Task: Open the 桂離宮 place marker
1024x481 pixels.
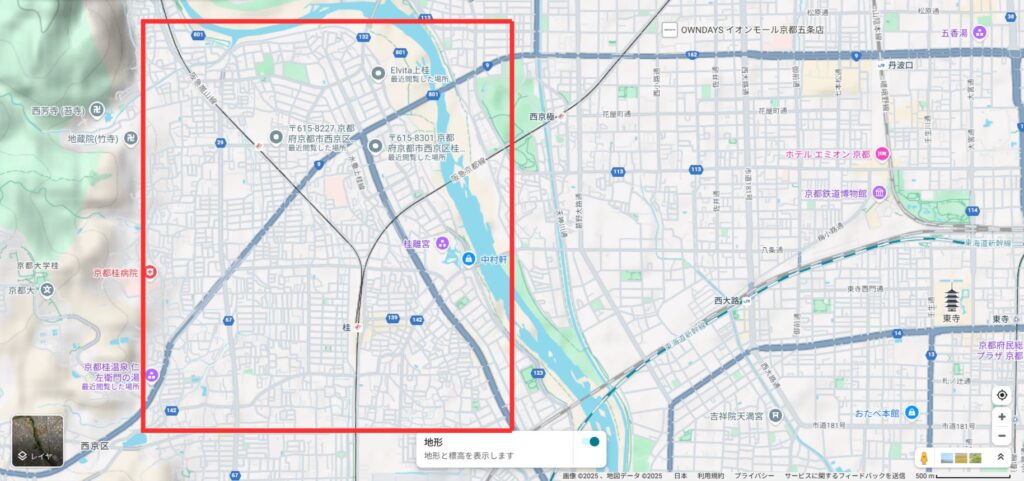Action: (x=441, y=242)
